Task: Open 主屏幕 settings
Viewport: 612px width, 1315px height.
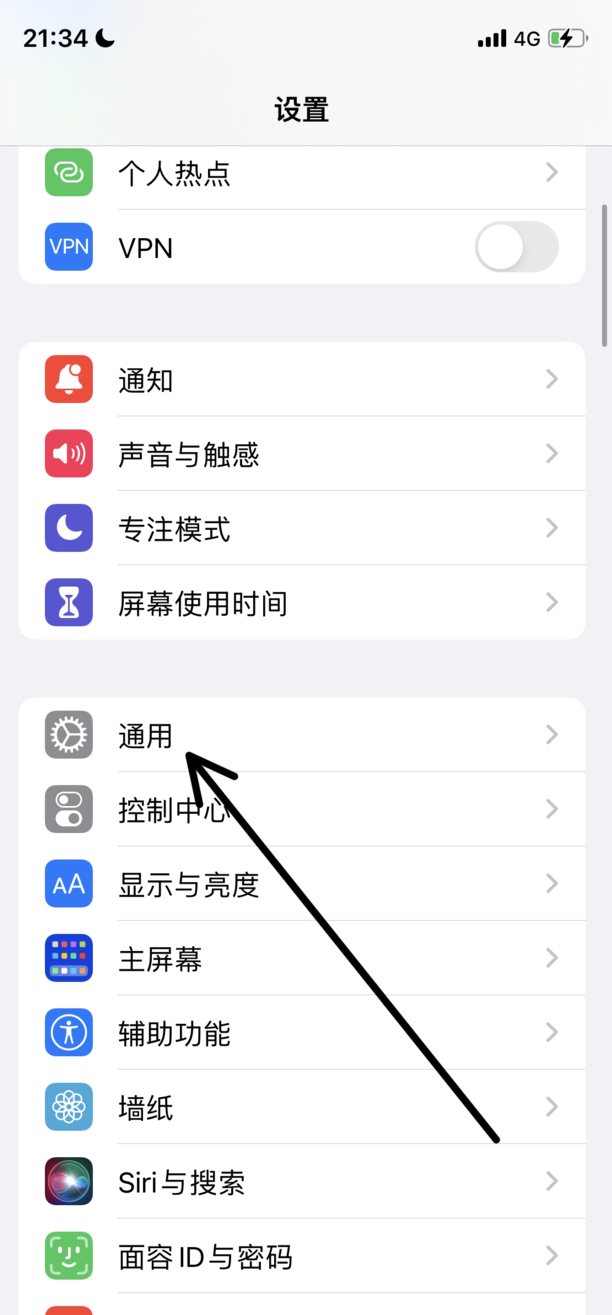Action: click(302, 958)
